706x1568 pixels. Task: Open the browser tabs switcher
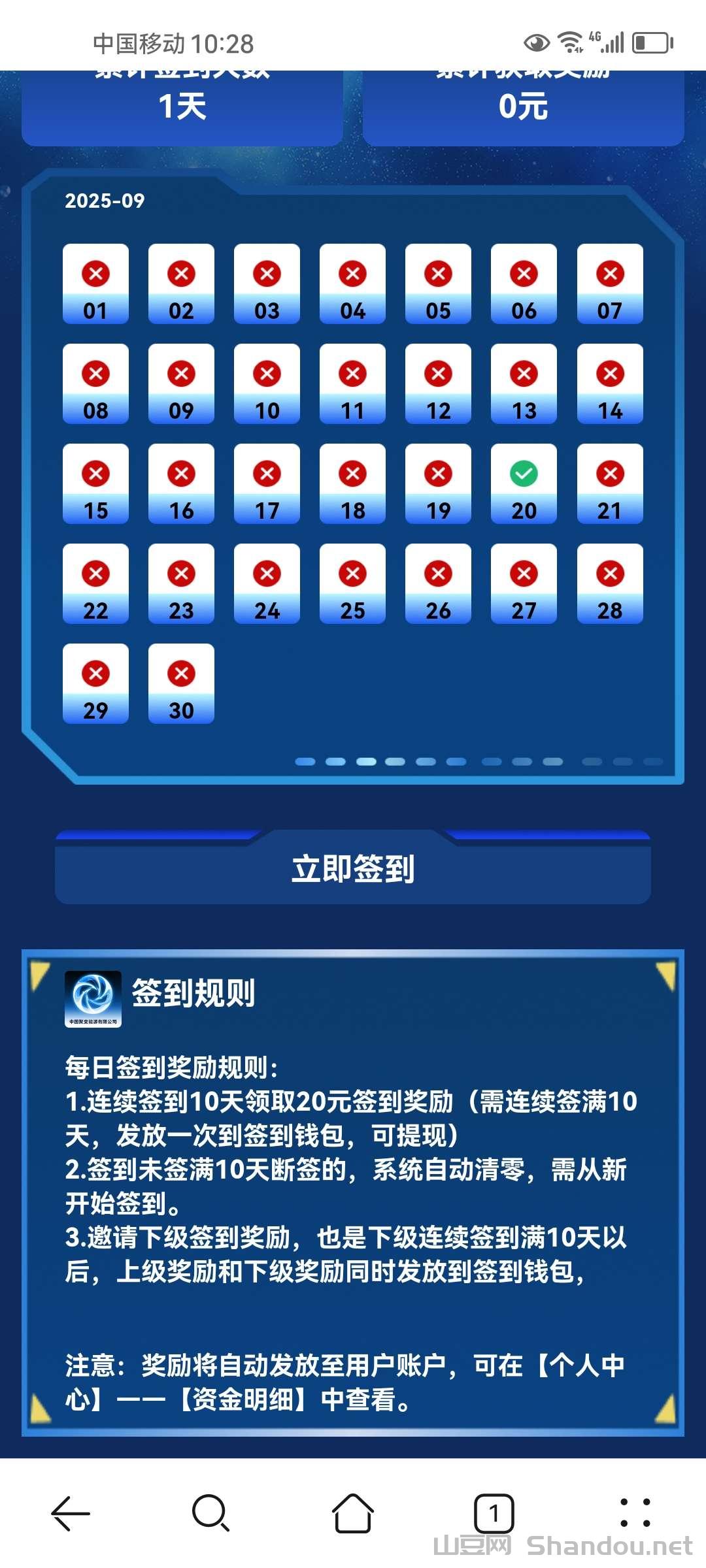point(494,1513)
